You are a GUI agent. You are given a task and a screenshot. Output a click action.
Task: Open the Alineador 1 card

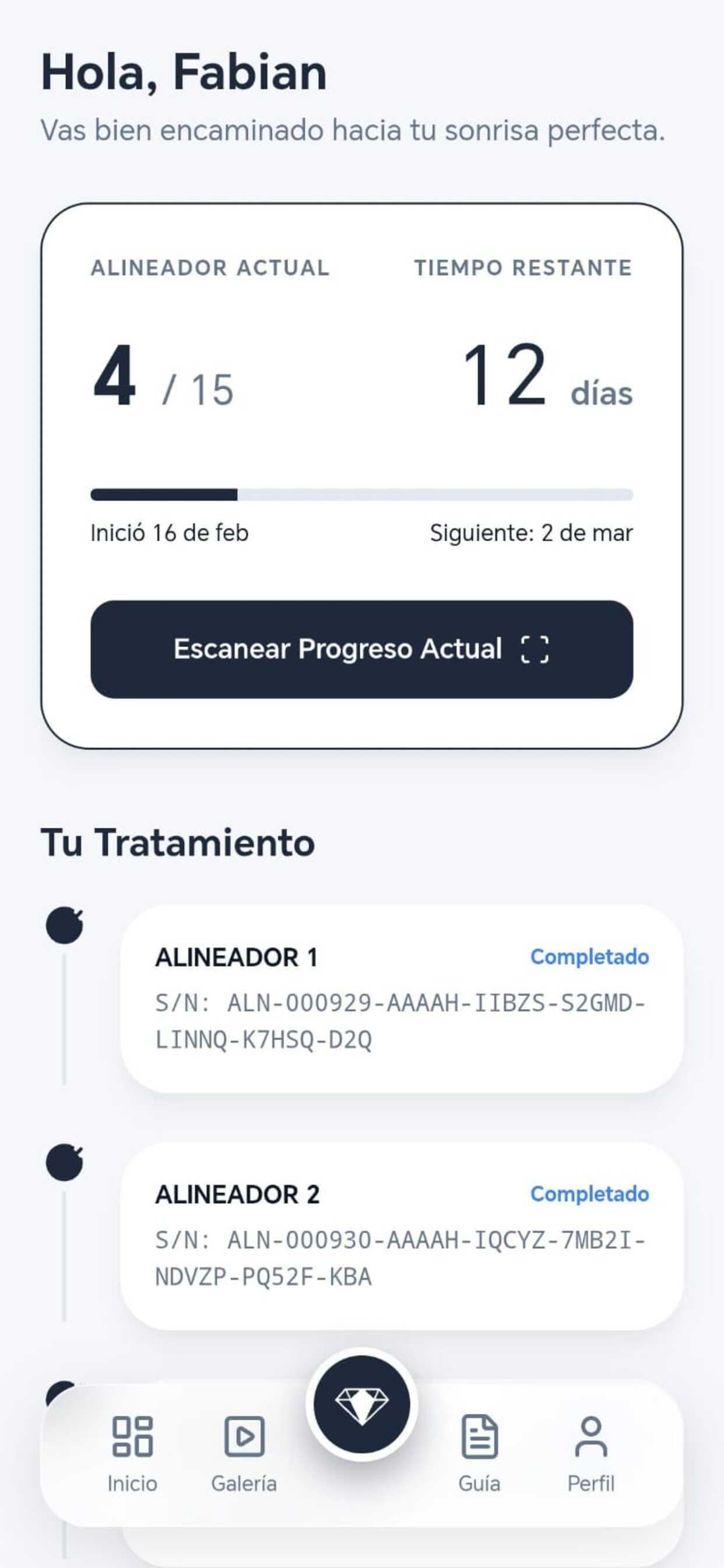[402, 998]
